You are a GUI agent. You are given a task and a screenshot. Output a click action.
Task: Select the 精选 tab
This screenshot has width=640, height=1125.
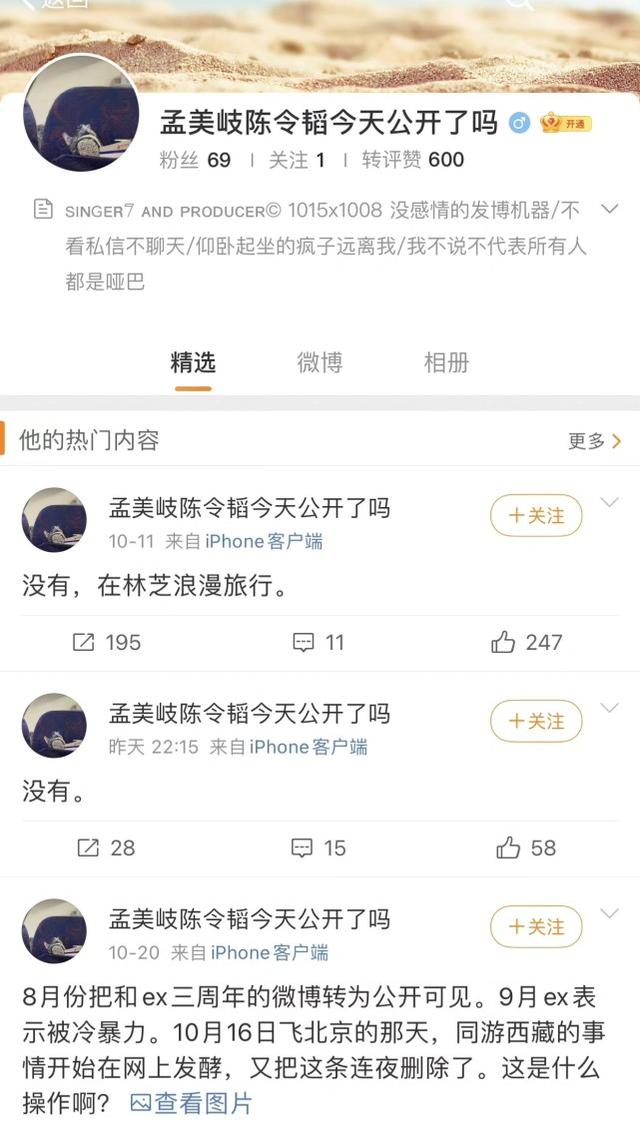(193, 362)
